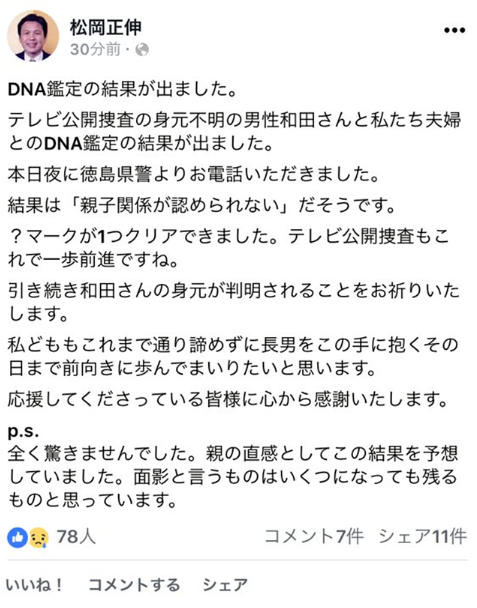This screenshot has width=477, height=608.
Task: View the 78人 reactions list
Action: (x=52, y=537)
